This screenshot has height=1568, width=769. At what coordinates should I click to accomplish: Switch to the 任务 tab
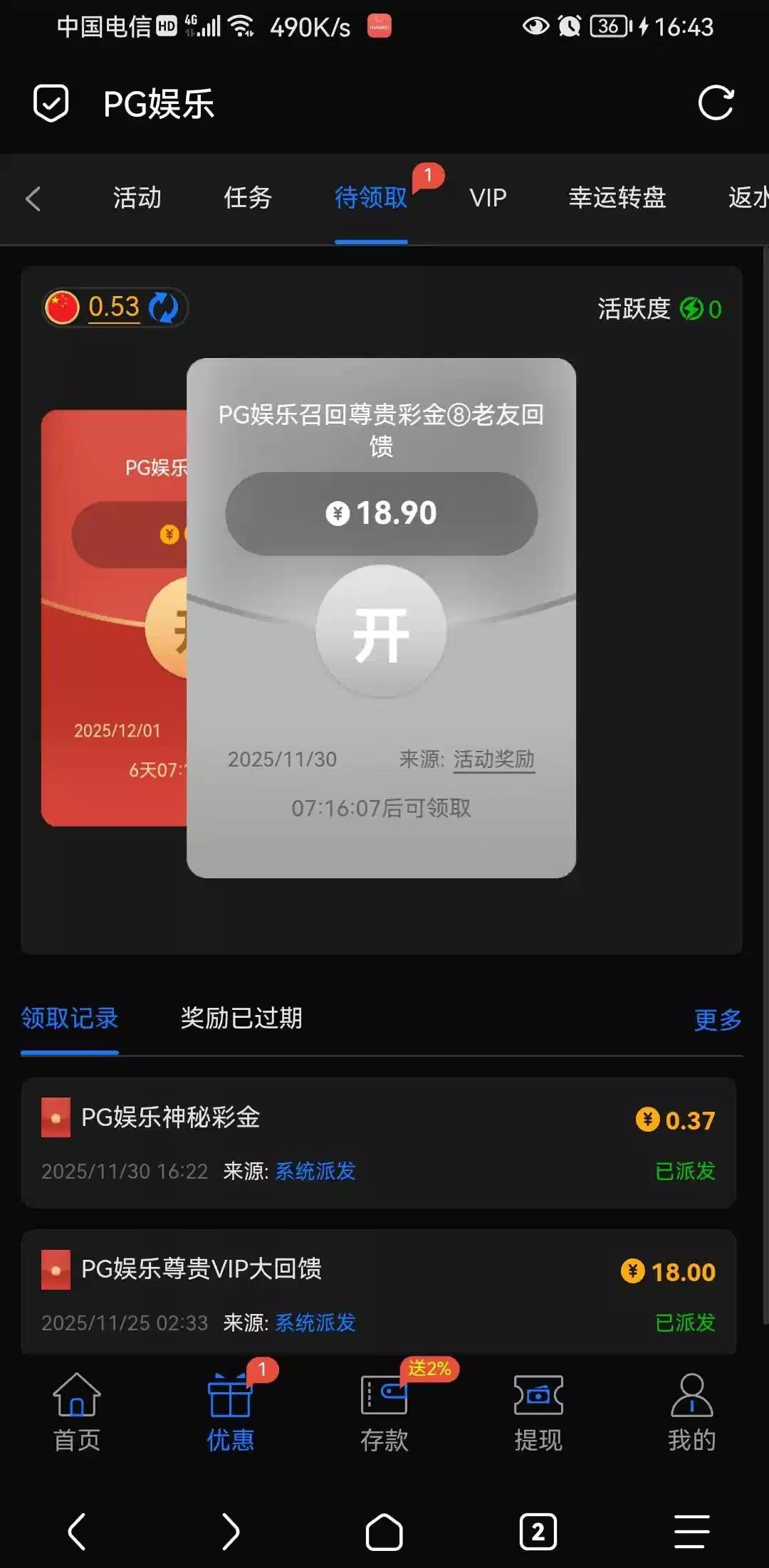248,198
